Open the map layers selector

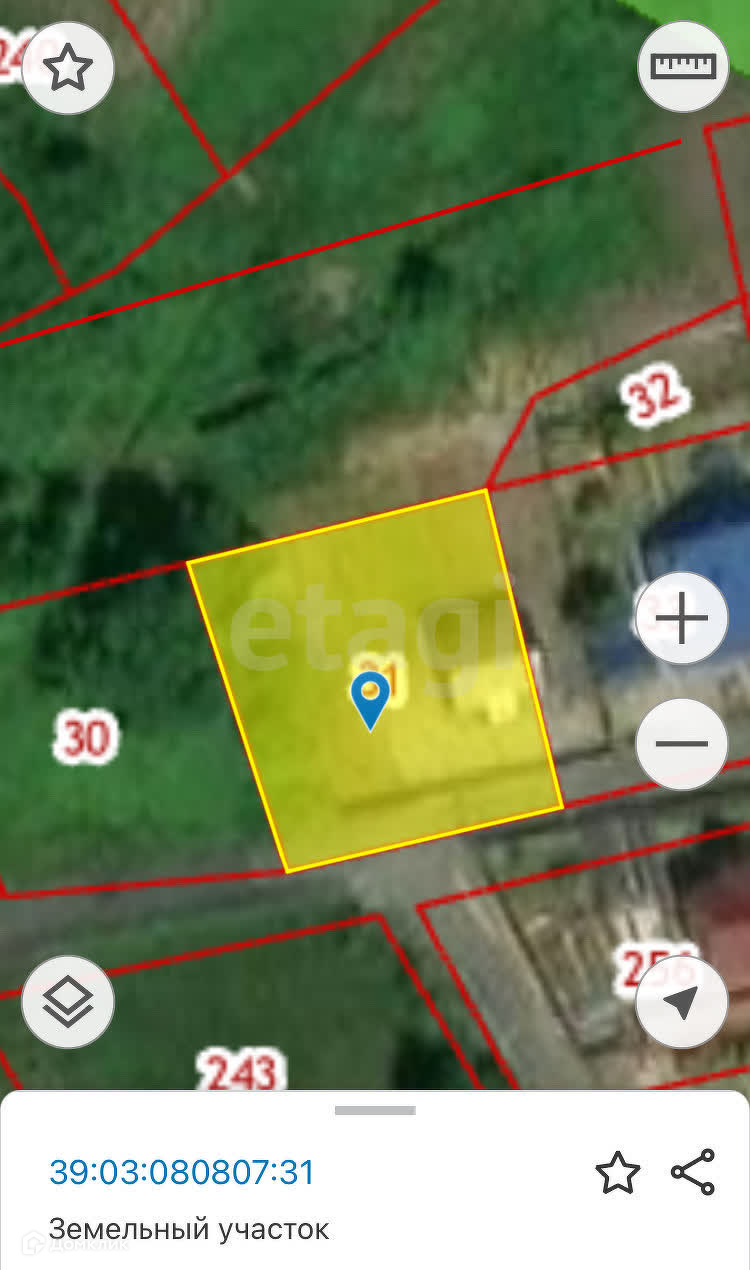click(x=68, y=1002)
